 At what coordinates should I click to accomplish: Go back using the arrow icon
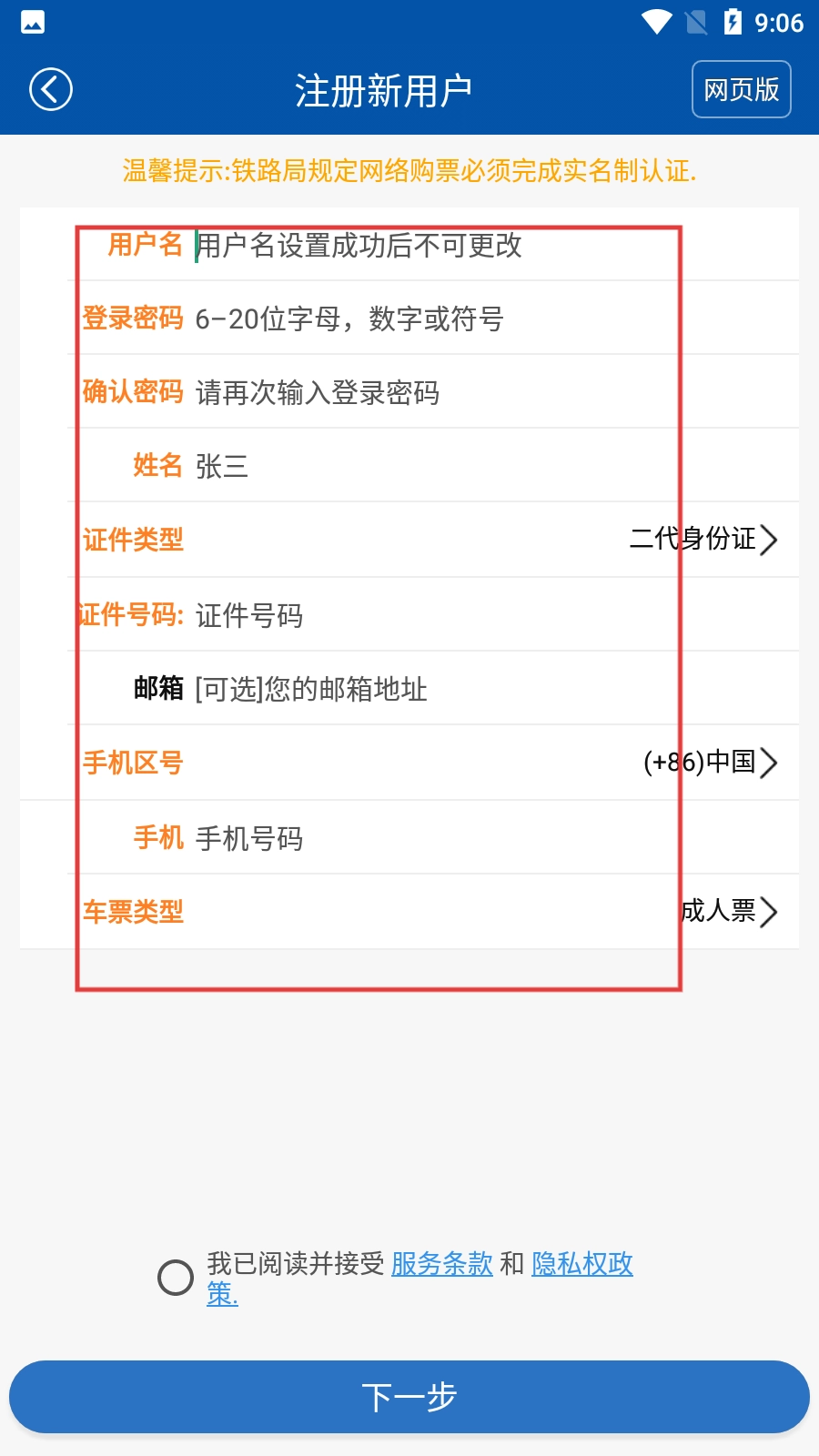coord(51,89)
